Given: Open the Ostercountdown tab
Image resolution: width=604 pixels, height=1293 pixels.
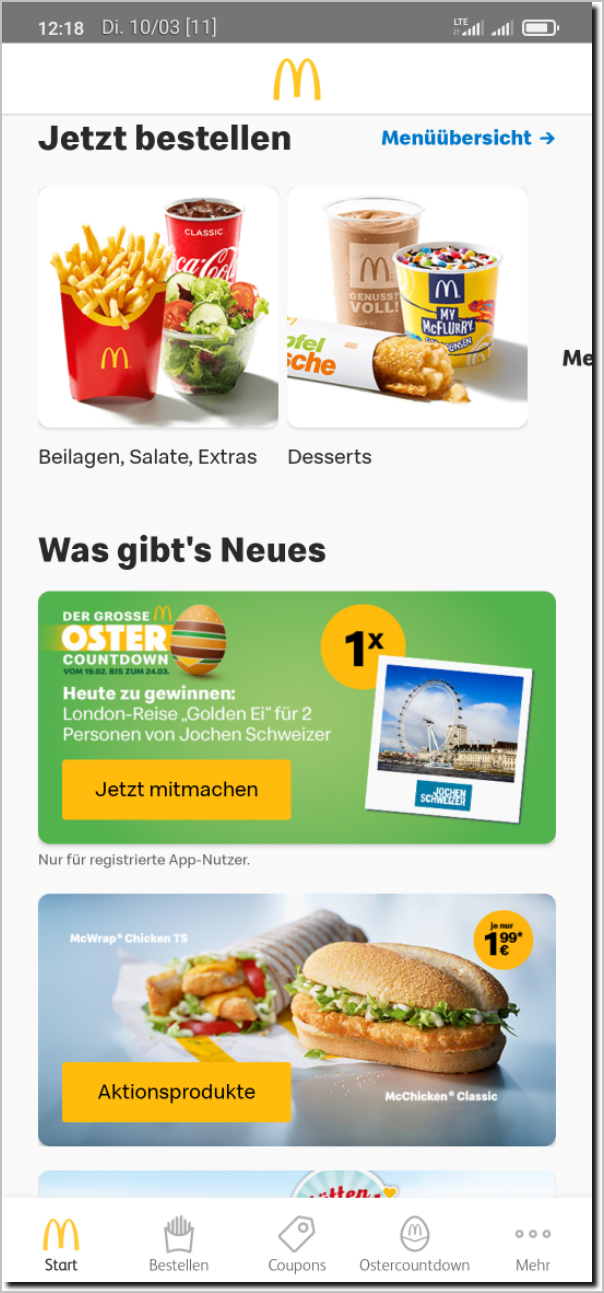Looking at the screenshot, I should click(414, 1244).
